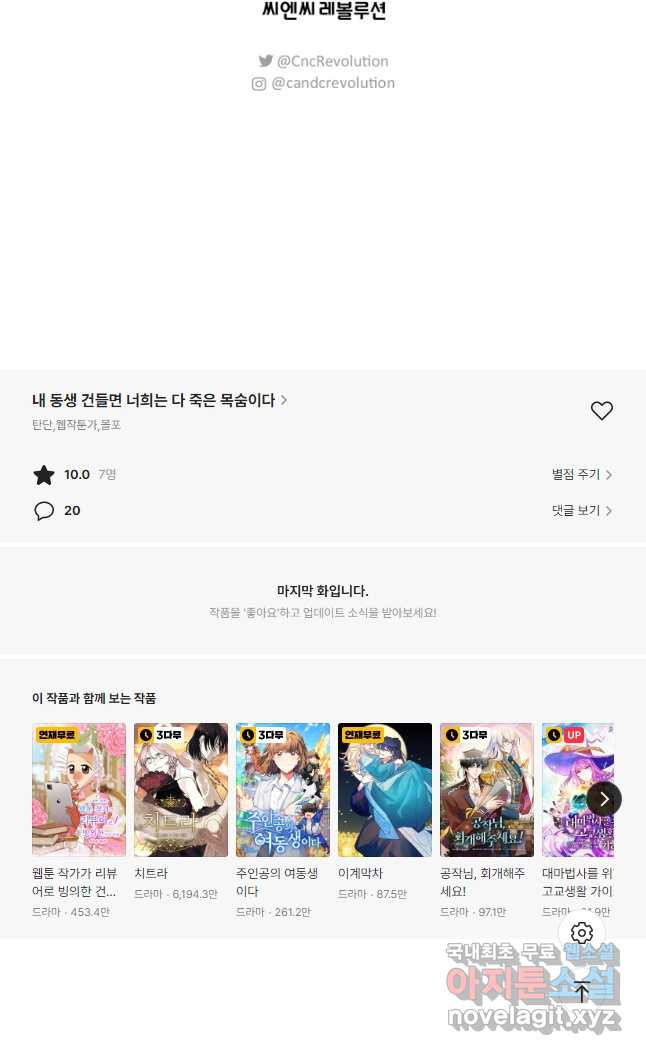Show next recommended webtoons with the arrow
The image size is (646, 1055).
(604, 799)
